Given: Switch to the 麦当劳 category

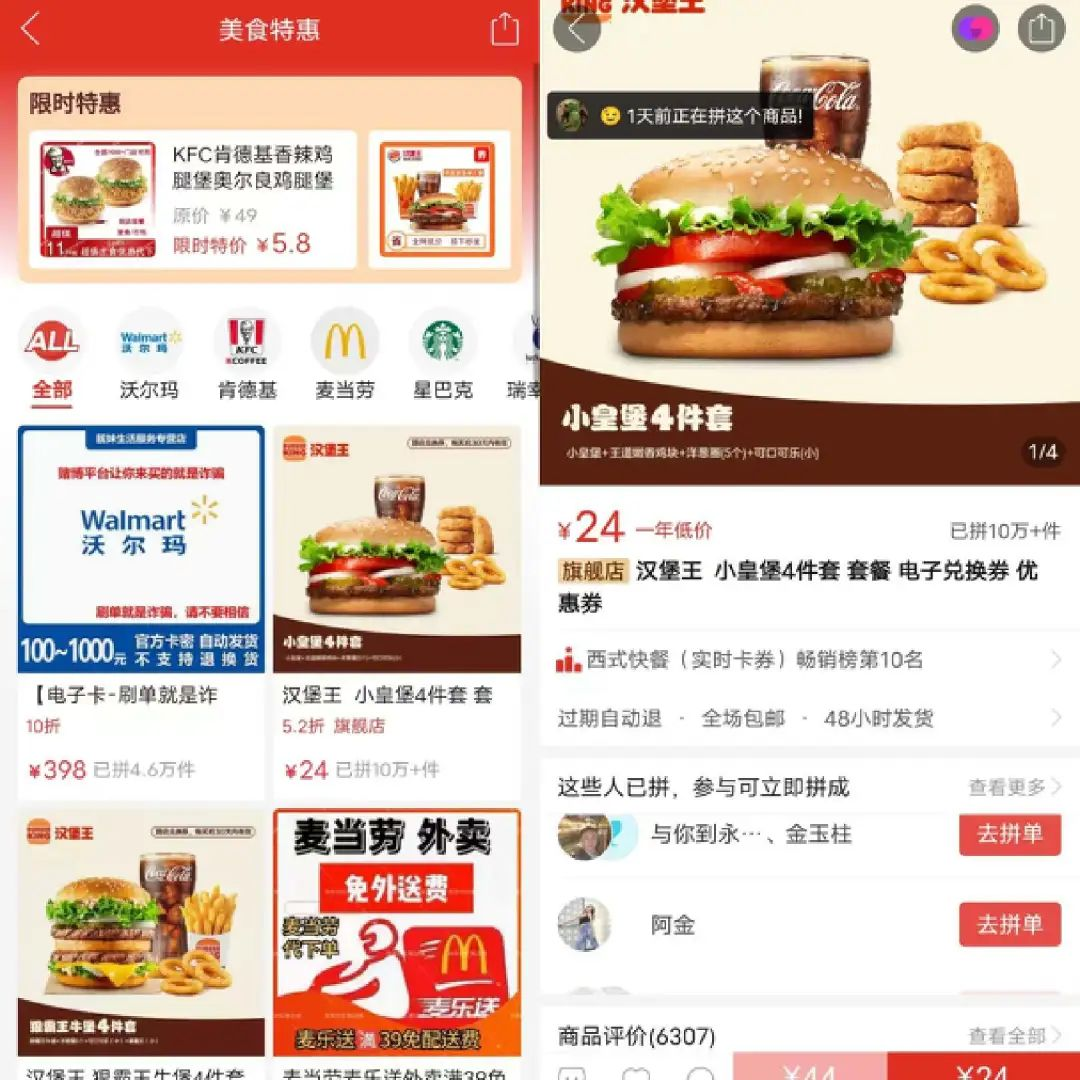Looking at the screenshot, I should pos(345,355).
